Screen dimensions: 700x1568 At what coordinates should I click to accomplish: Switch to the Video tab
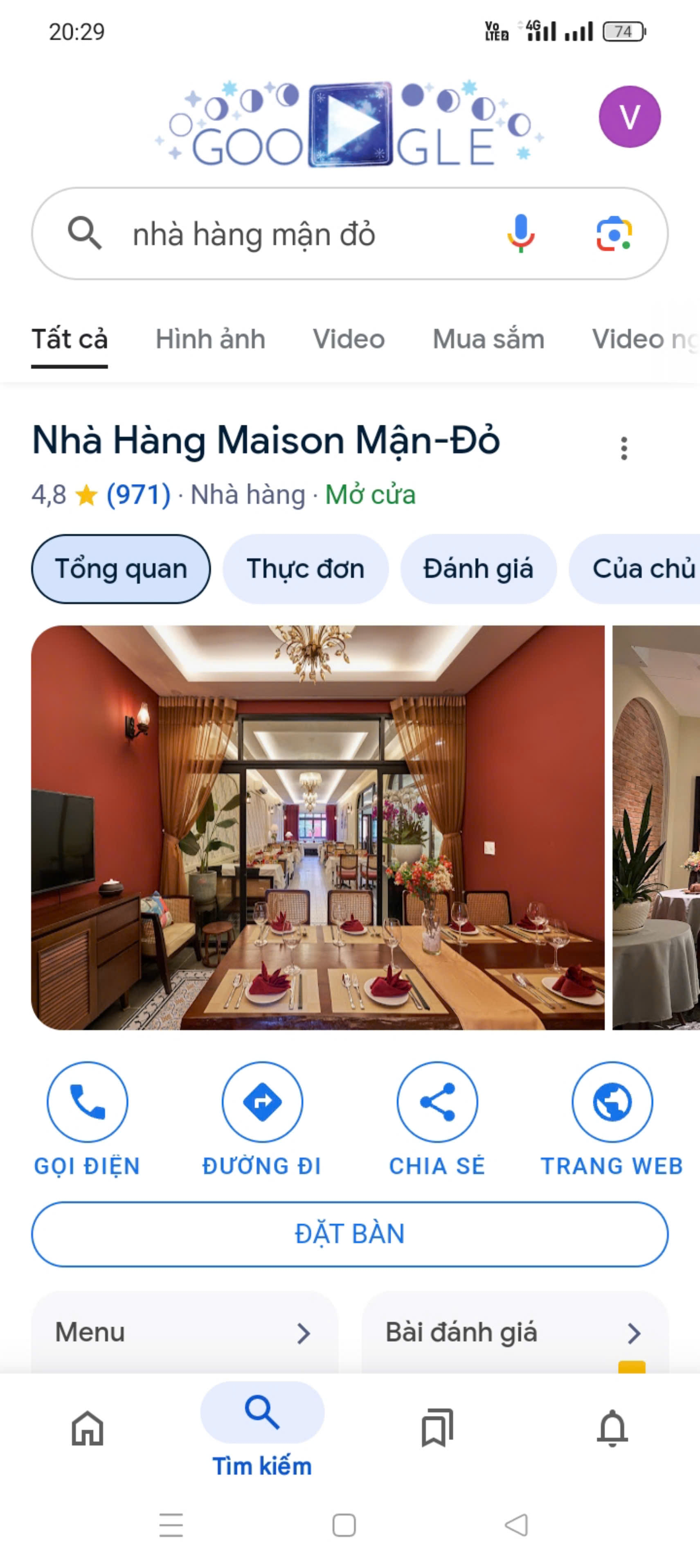pos(349,339)
